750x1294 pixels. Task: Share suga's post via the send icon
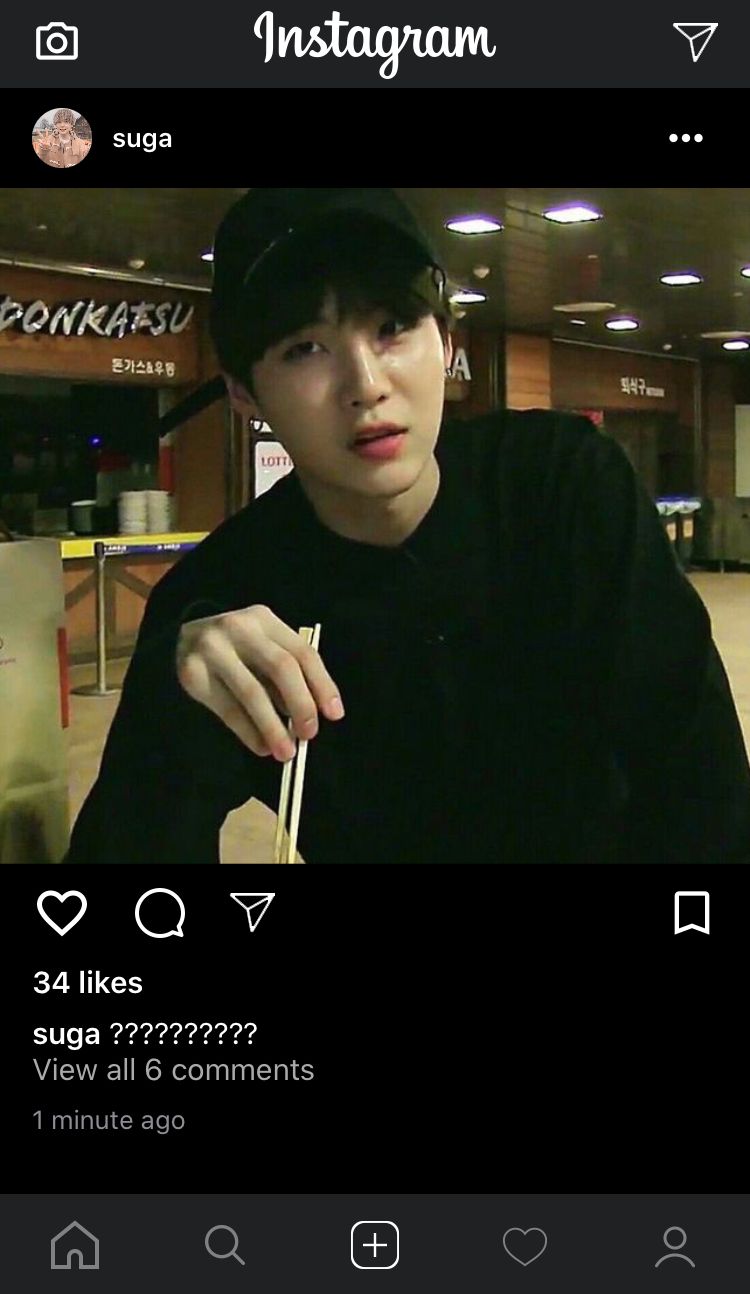pyautogui.click(x=252, y=912)
